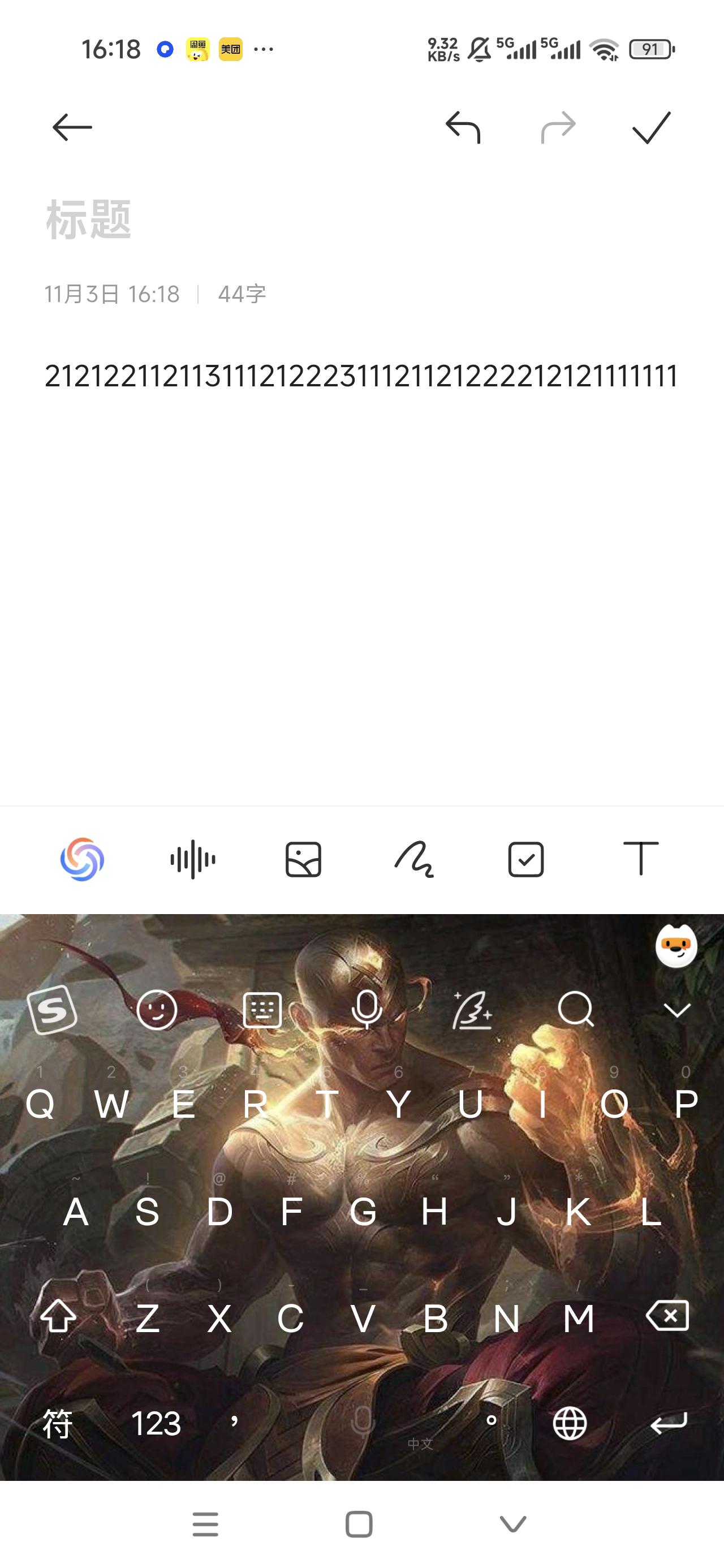The height and width of the screenshot is (1568, 724).
Task: Open the keyboard search
Action: 575,1010
